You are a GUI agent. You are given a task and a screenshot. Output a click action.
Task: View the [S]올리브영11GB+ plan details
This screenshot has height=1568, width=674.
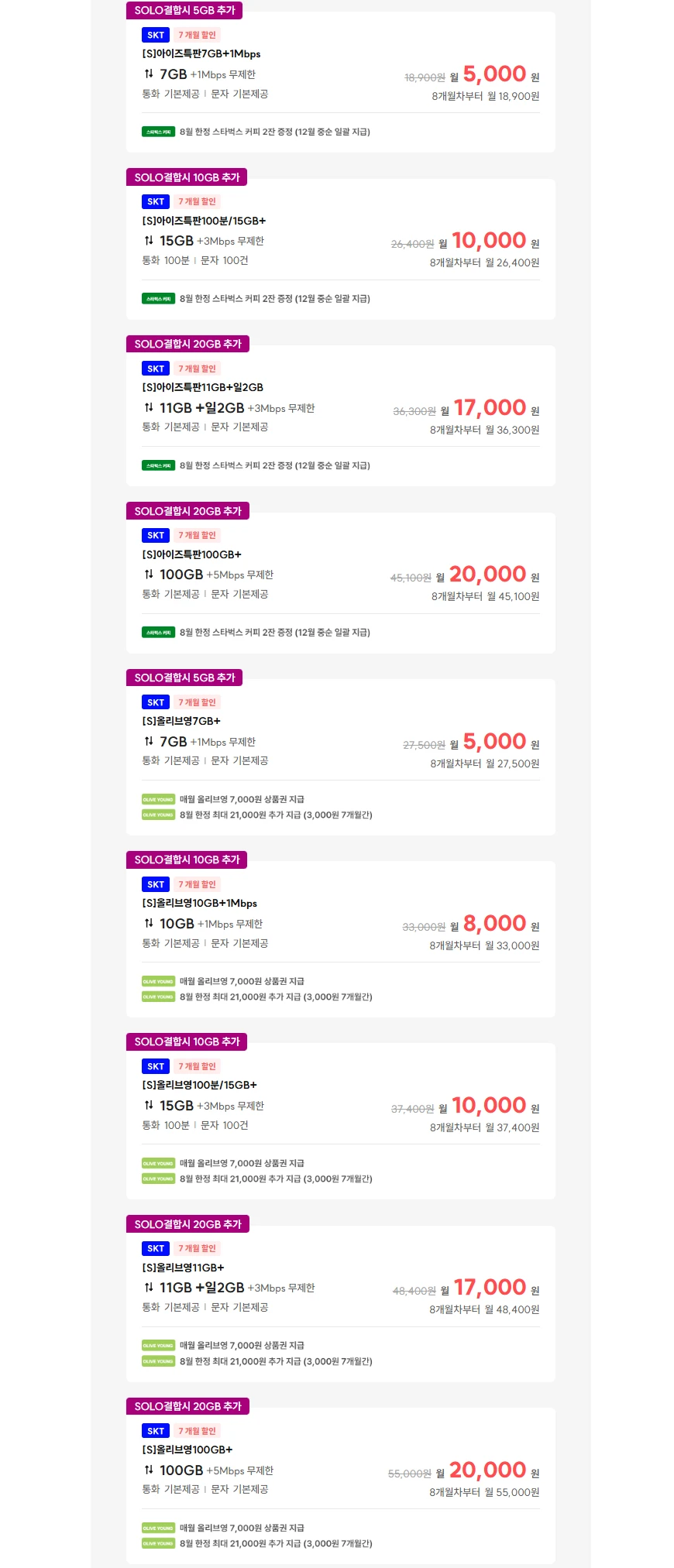(x=341, y=1303)
